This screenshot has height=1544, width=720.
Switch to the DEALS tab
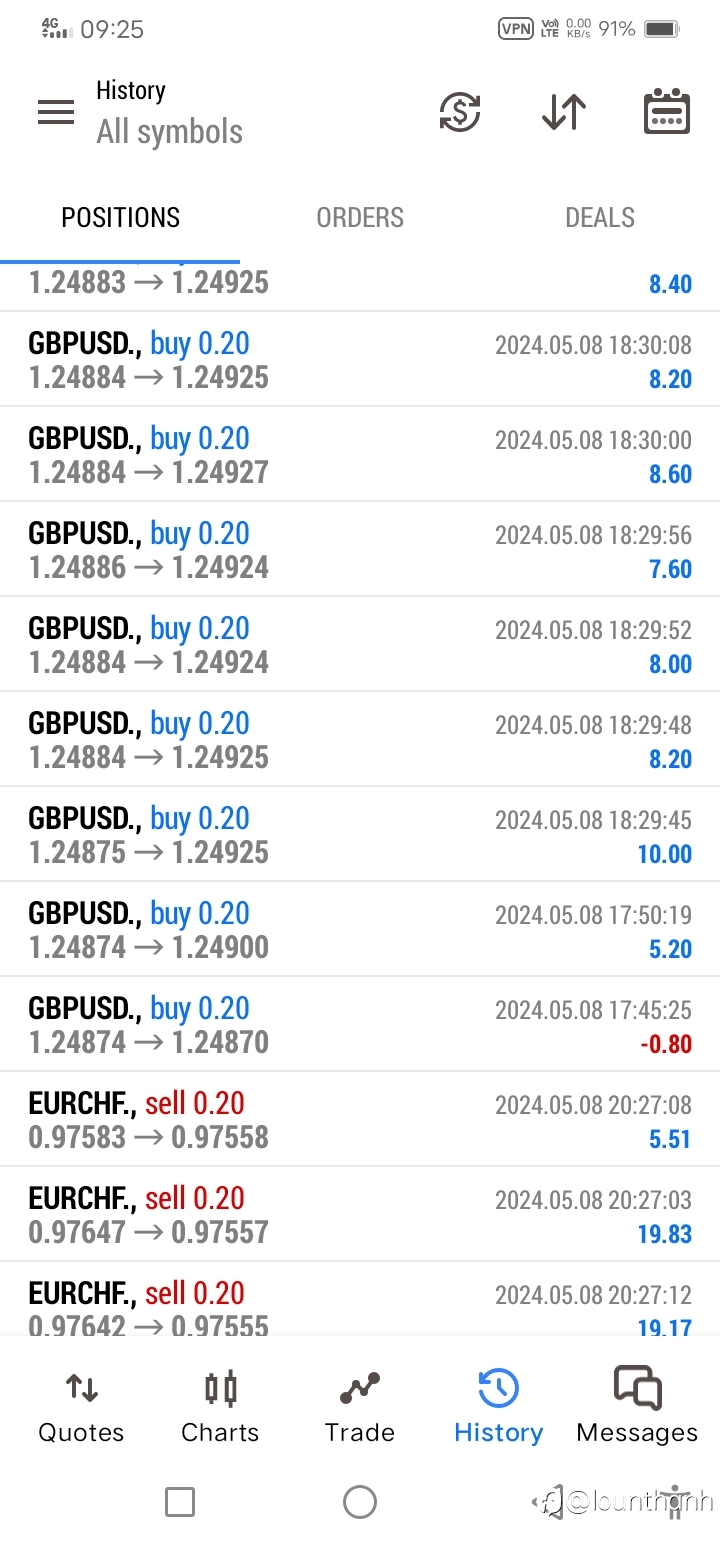(x=600, y=218)
